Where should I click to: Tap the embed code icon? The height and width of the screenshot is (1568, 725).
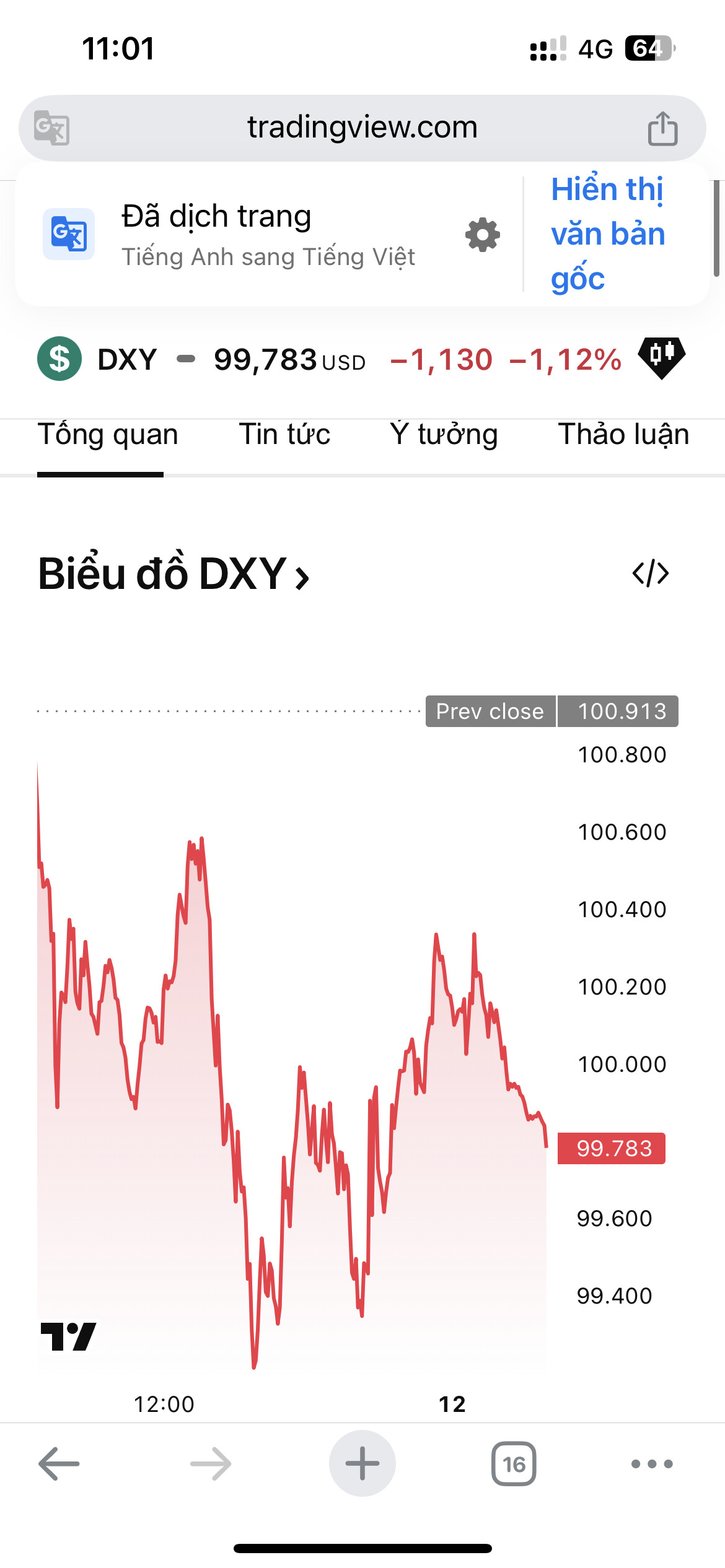[651, 573]
